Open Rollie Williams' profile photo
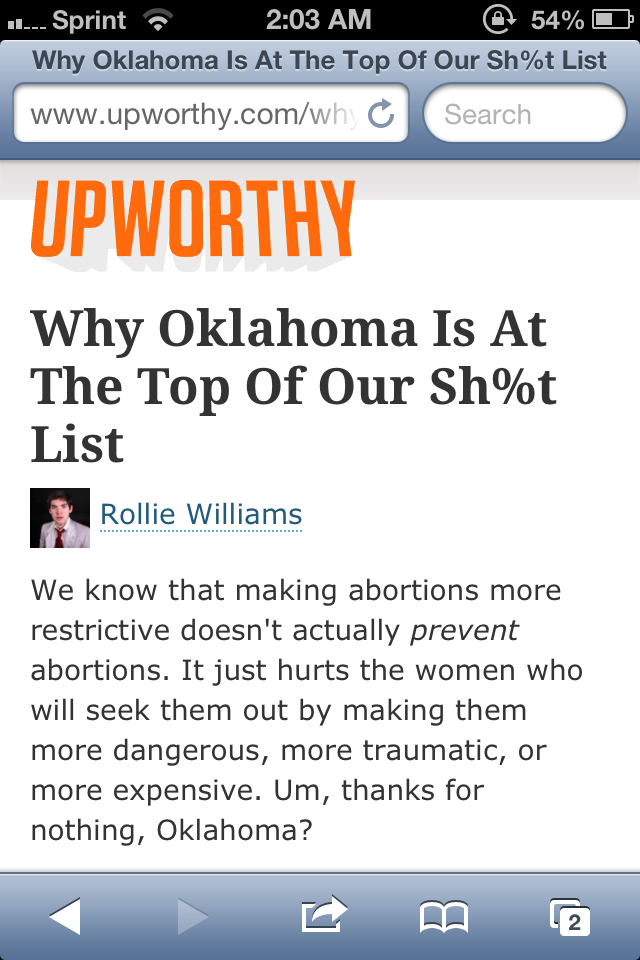Image resolution: width=640 pixels, height=960 pixels. pos(60,518)
